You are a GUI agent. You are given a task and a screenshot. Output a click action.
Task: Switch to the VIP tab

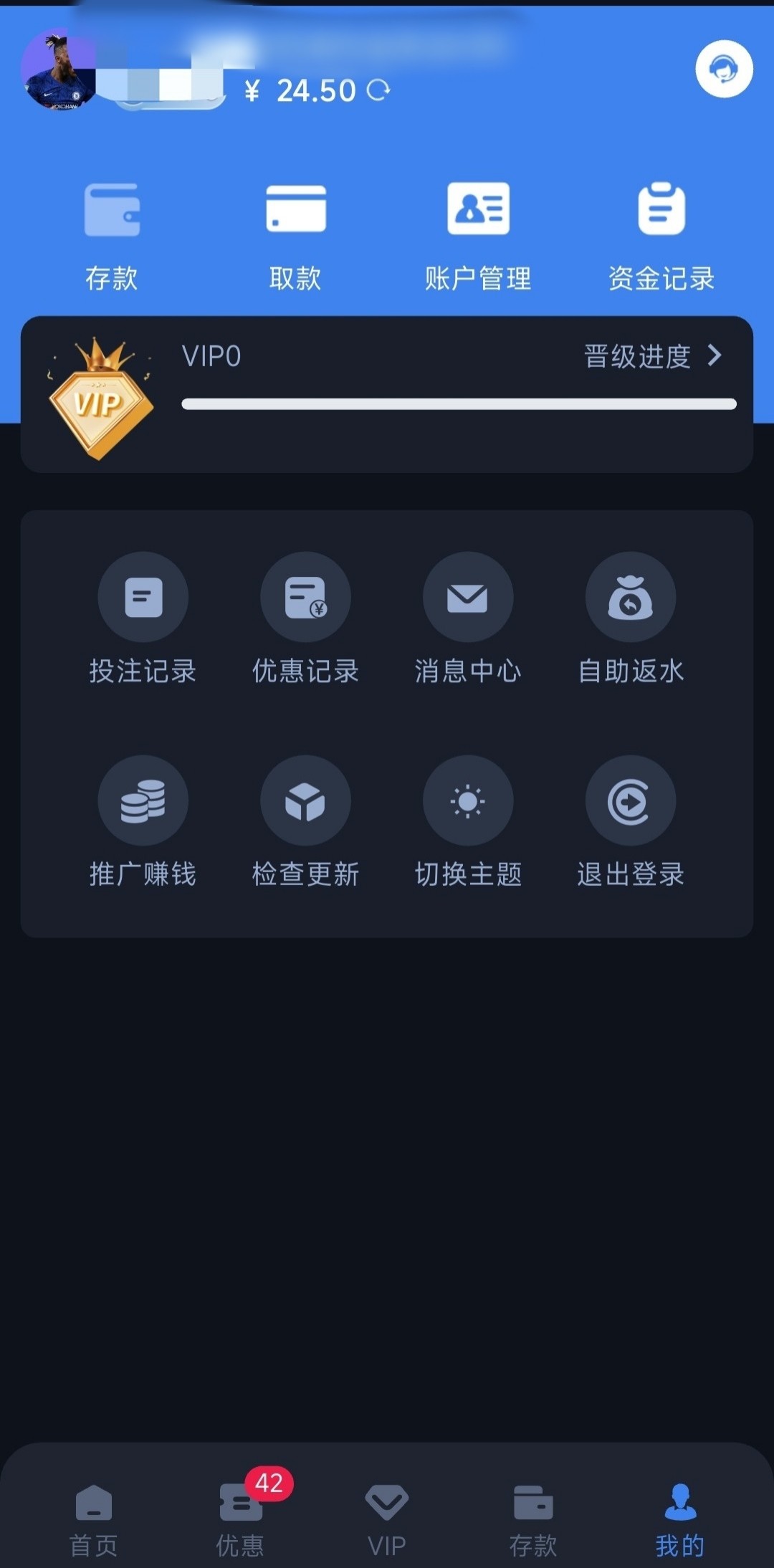[387, 1519]
